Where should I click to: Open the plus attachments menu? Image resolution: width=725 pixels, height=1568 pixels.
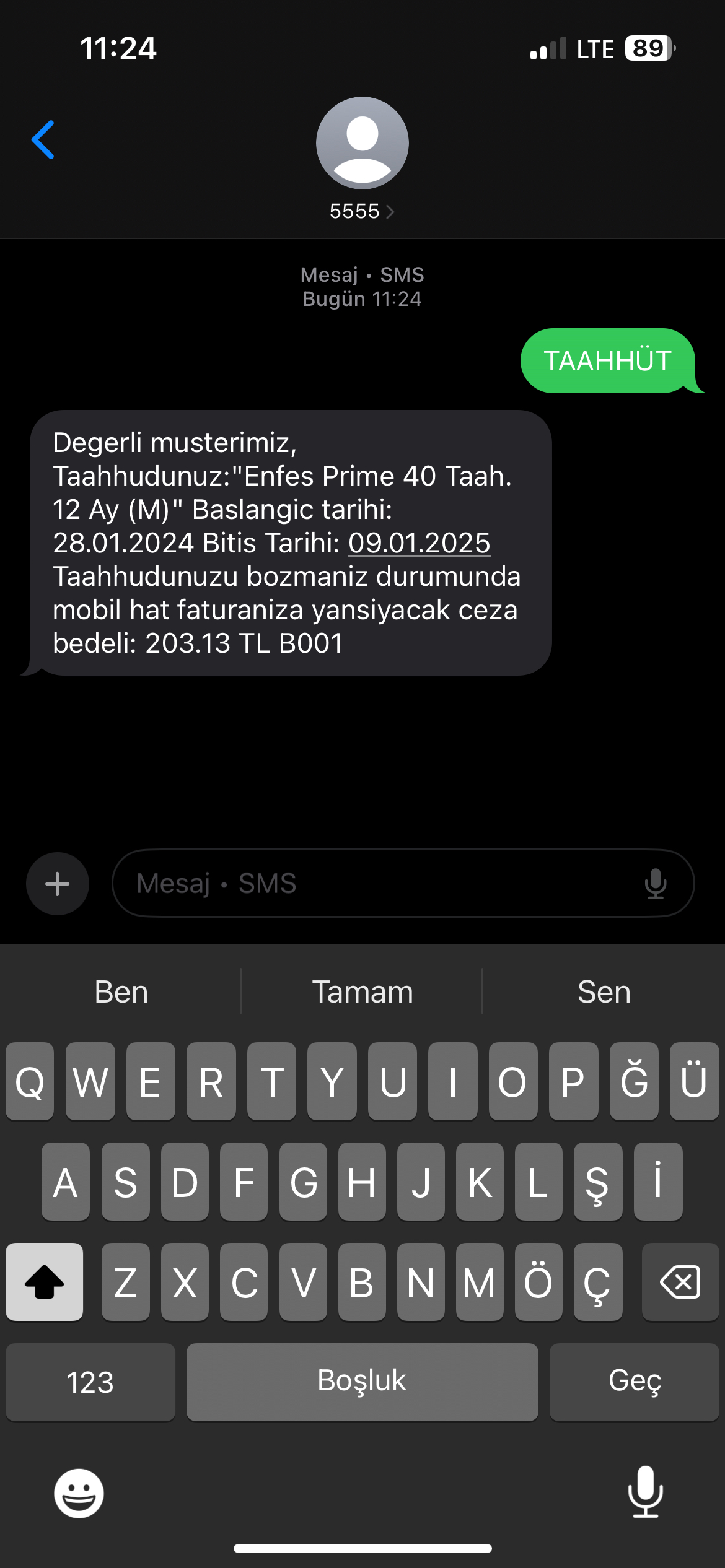point(58,884)
